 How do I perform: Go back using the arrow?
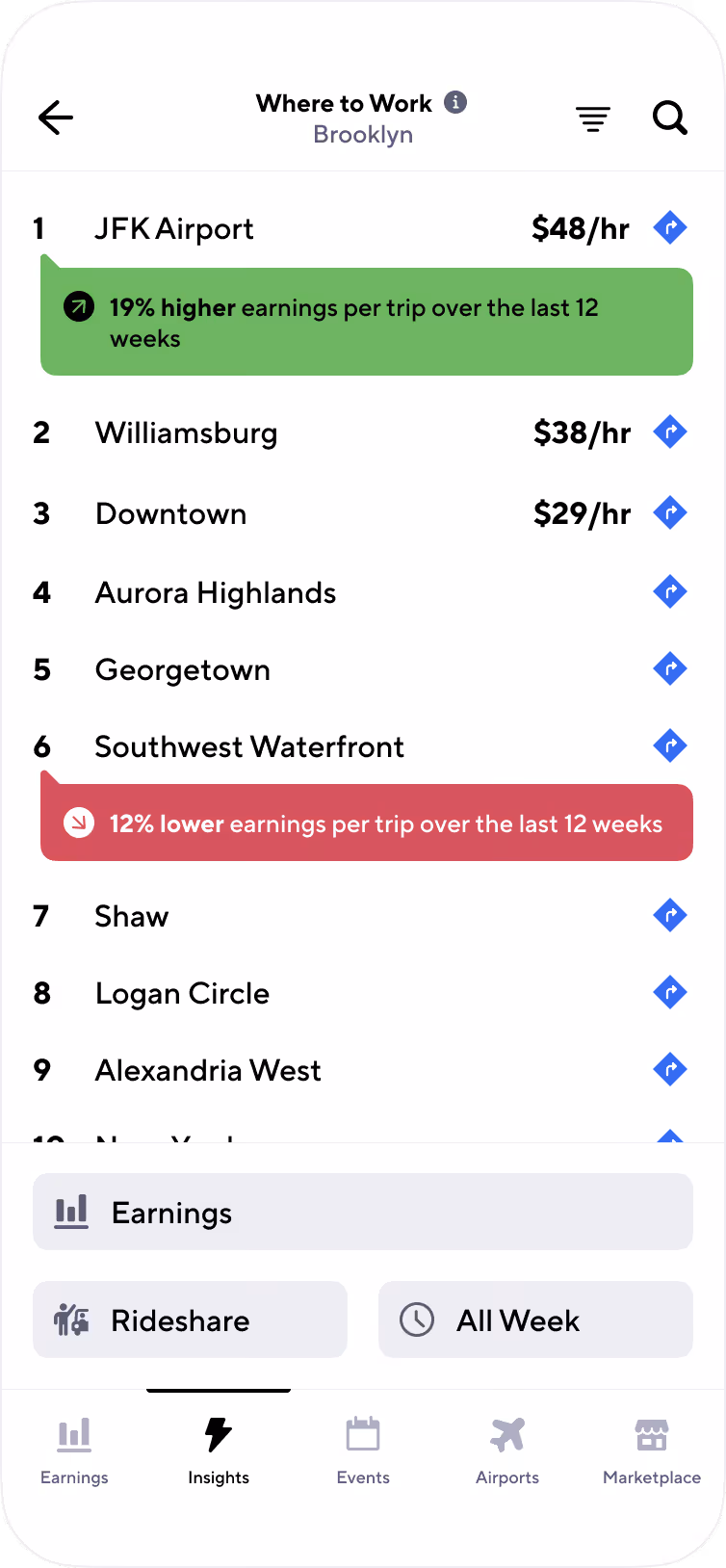pyautogui.click(x=56, y=118)
